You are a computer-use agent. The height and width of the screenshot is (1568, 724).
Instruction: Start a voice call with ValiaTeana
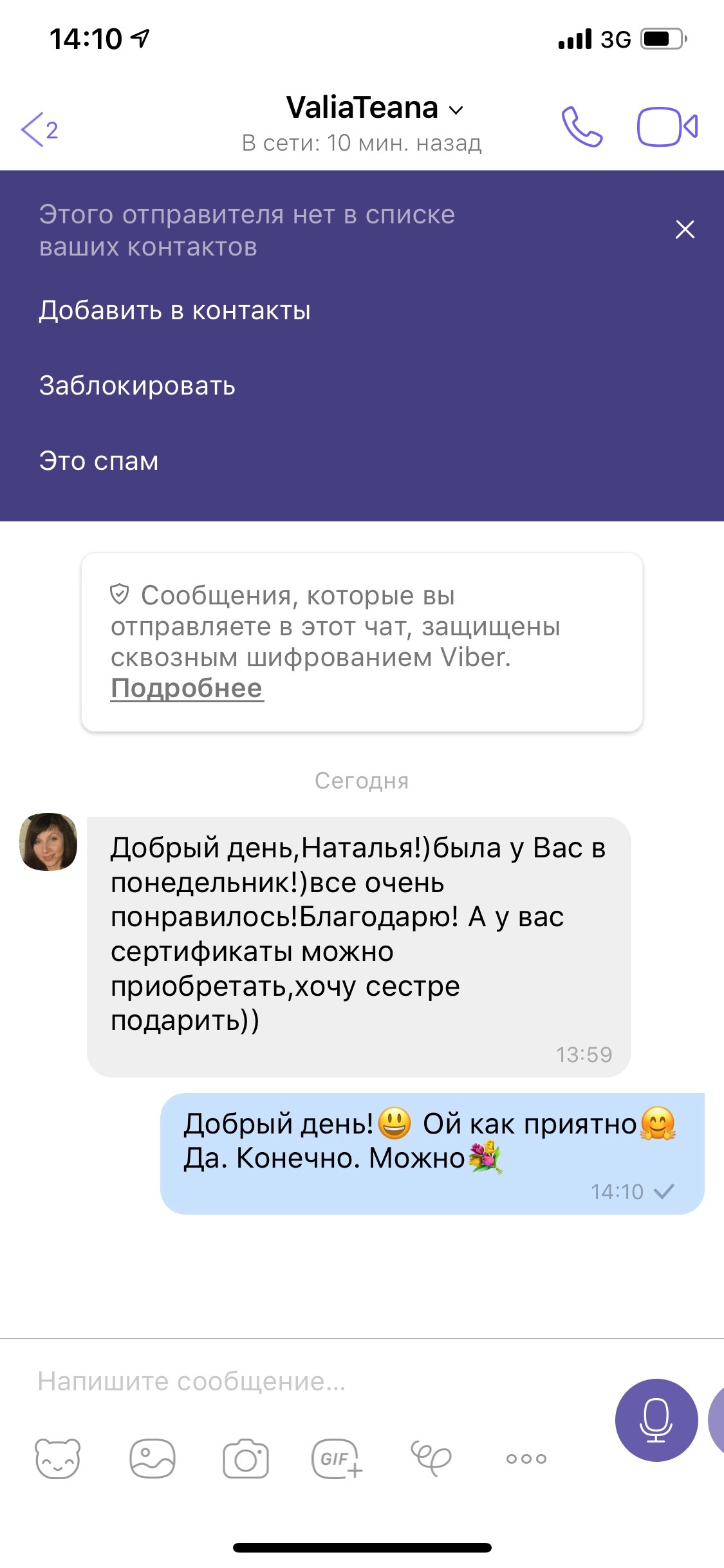582,127
